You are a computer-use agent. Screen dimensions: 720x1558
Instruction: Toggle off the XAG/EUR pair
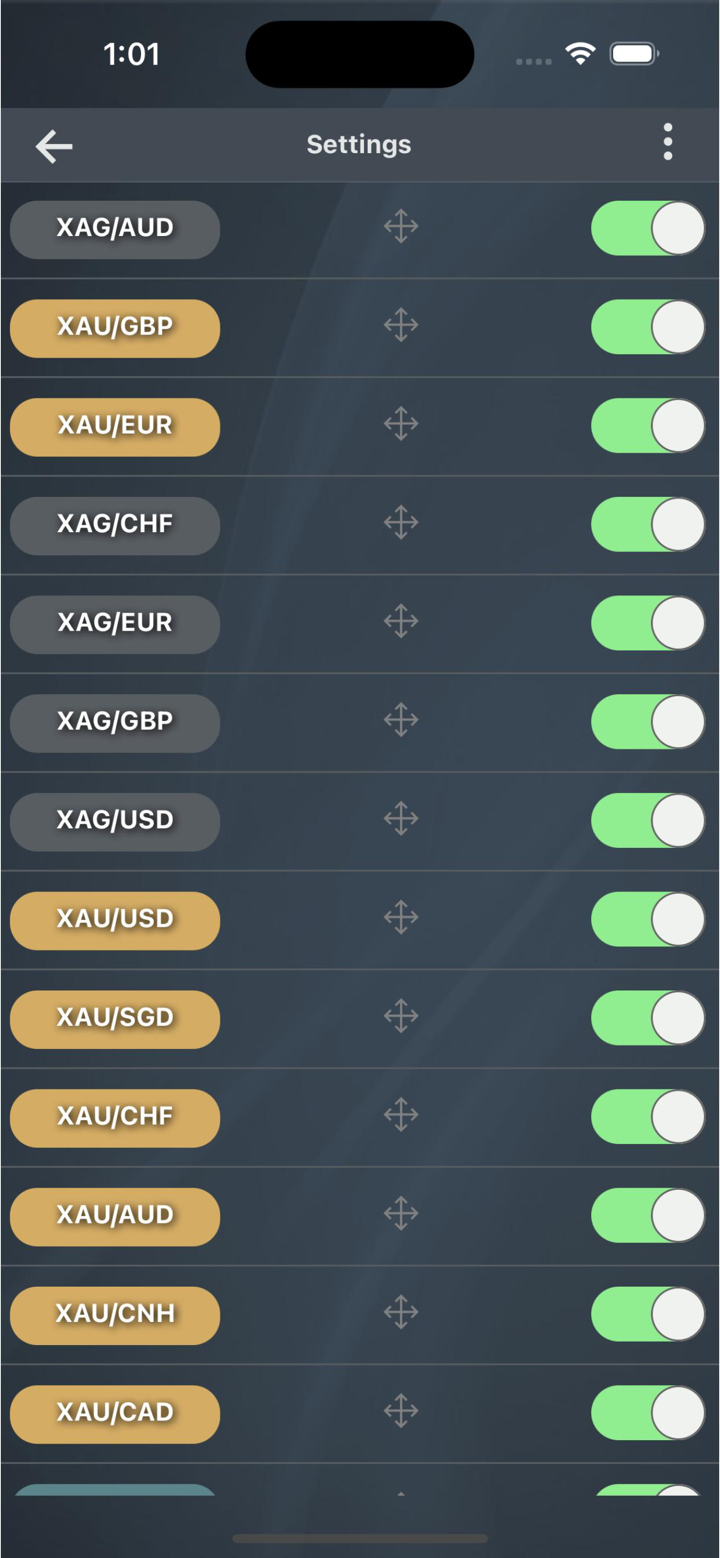[647, 623]
